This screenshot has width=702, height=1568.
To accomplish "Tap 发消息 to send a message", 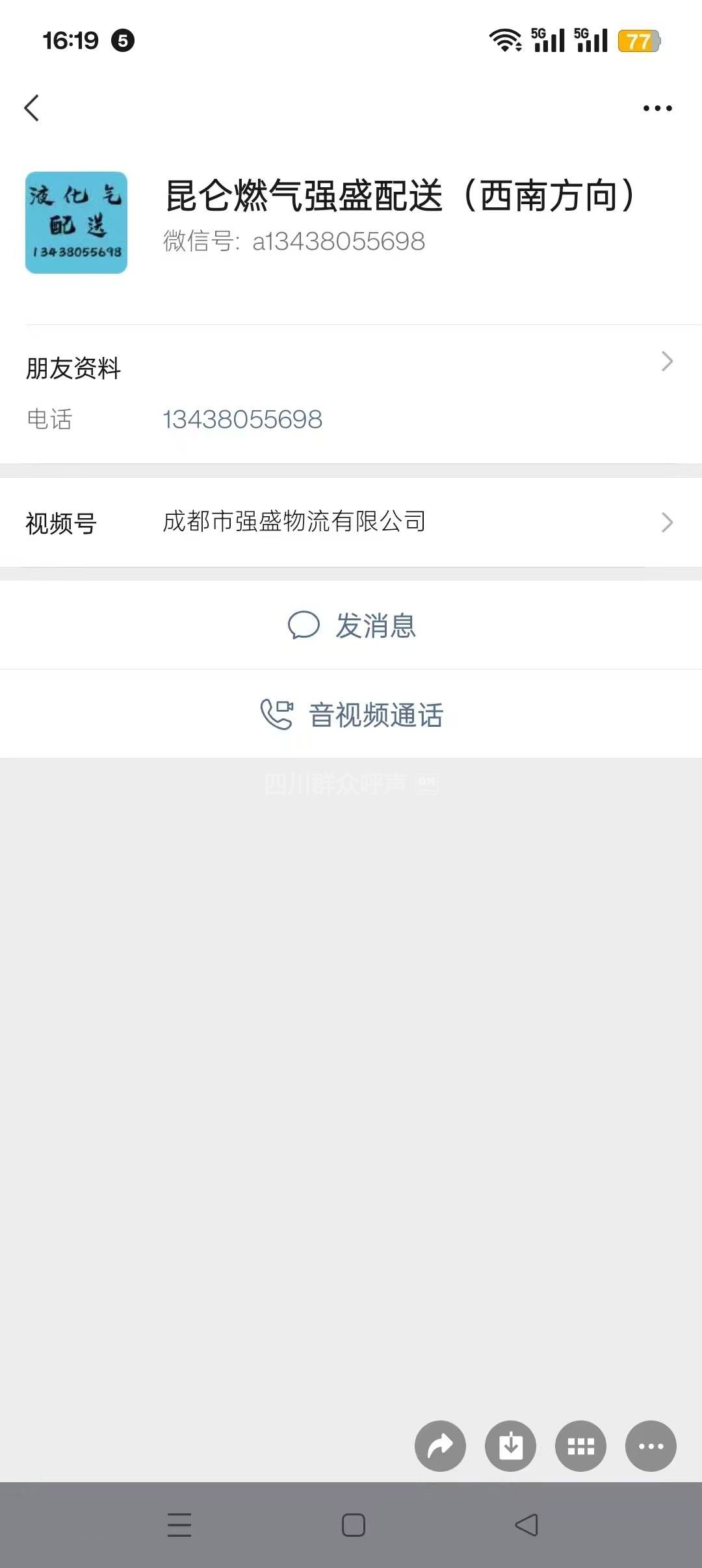I will [x=351, y=625].
